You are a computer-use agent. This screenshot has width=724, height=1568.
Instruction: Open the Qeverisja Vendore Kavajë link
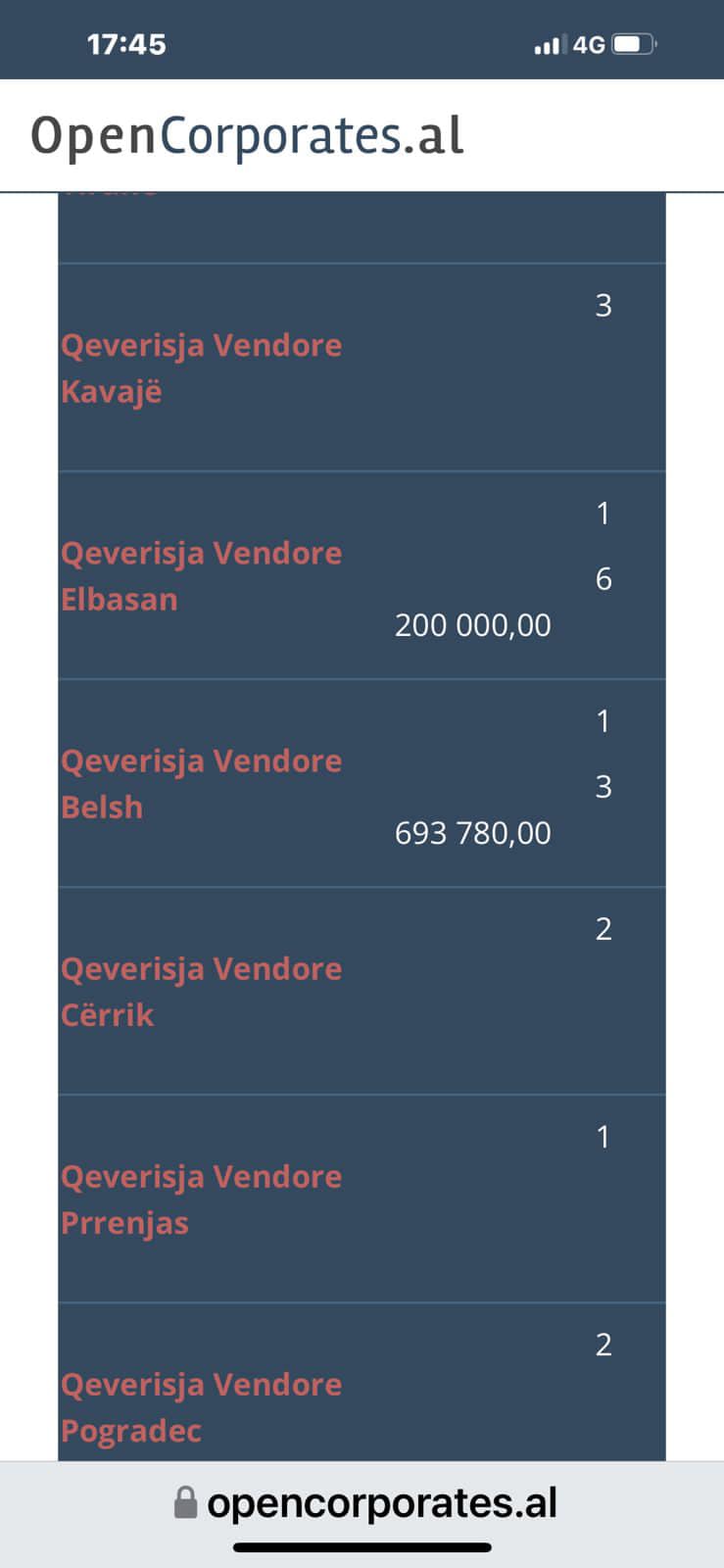(x=201, y=368)
